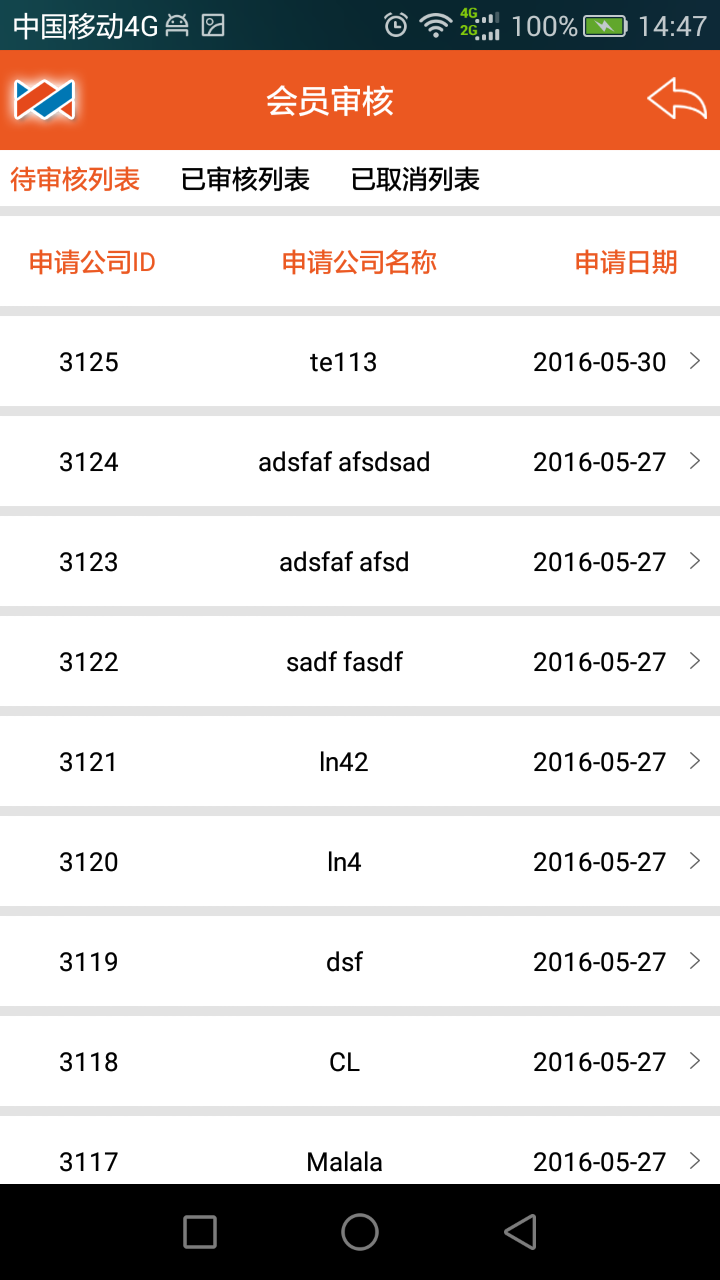This screenshot has height=1280, width=720.
Task: Open application 3118 from CL
Action: click(x=360, y=1061)
